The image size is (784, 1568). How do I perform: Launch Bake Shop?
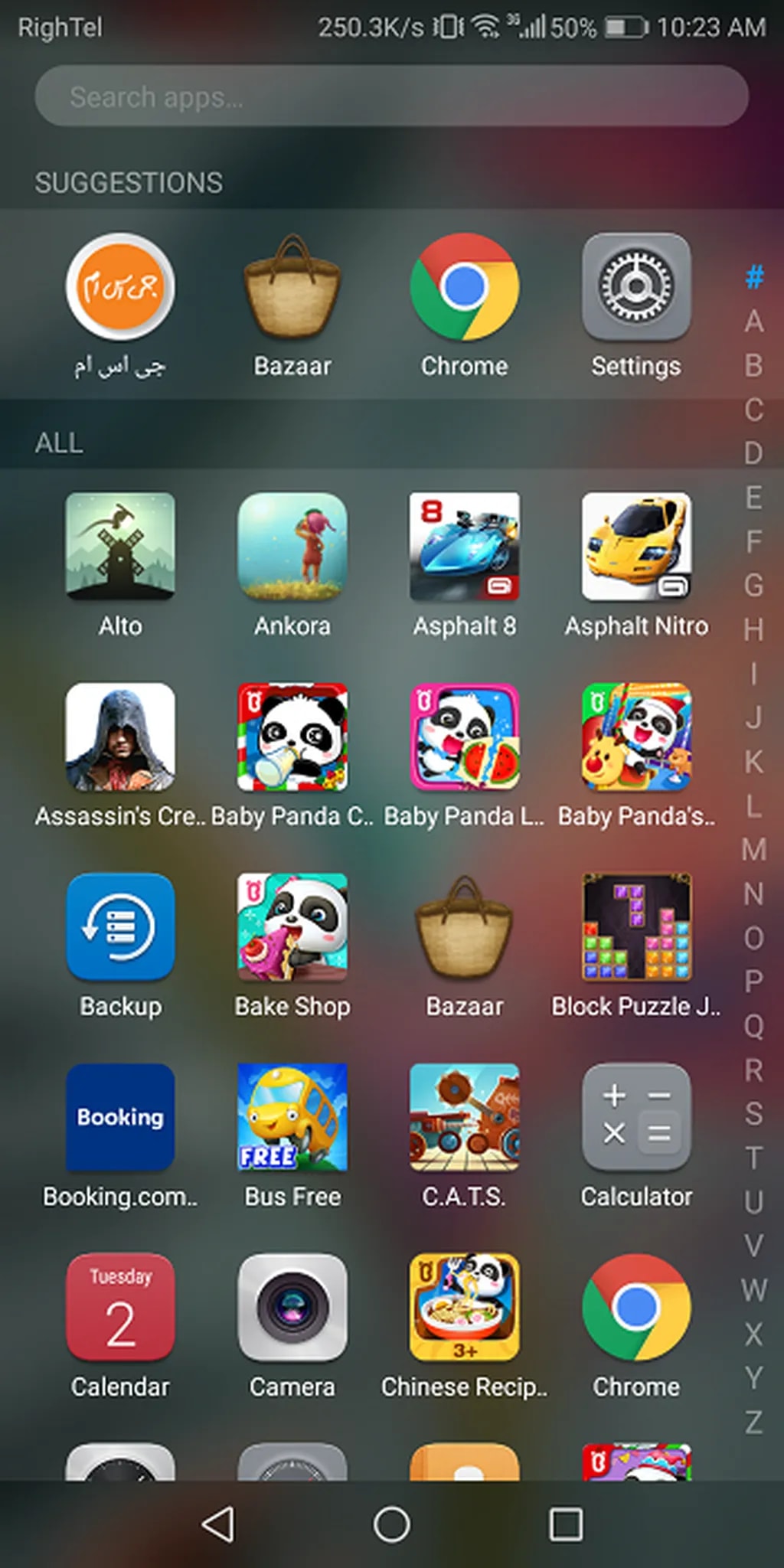pyautogui.click(x=292, y=927)
